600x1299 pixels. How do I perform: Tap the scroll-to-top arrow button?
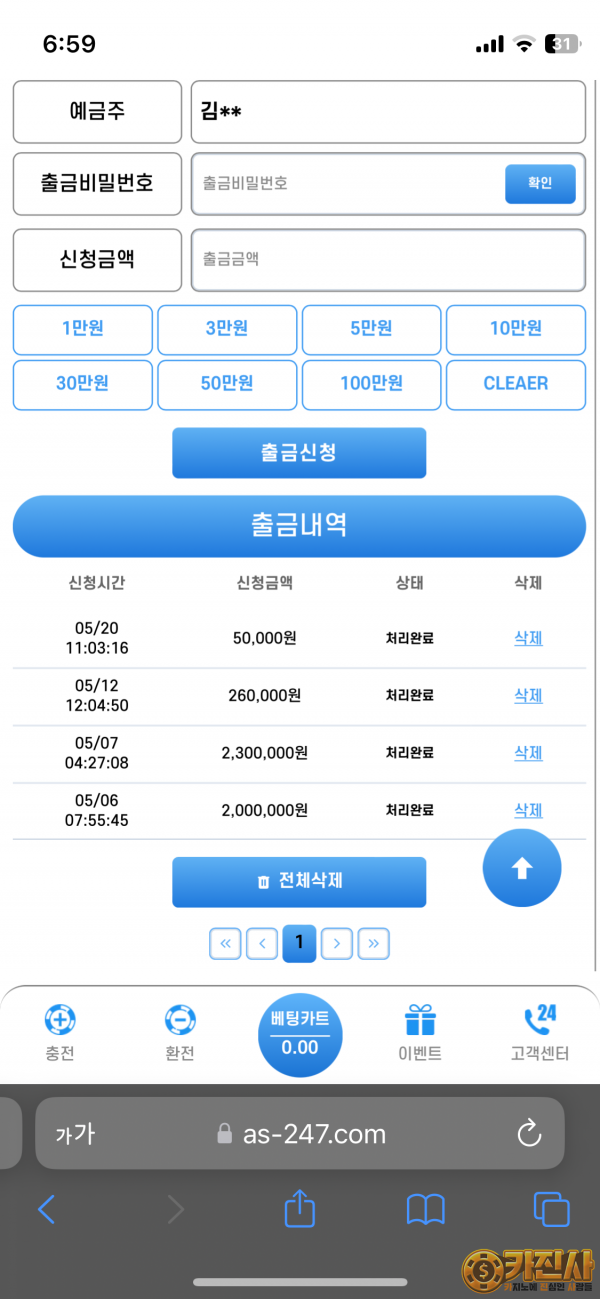click(522, 868)
